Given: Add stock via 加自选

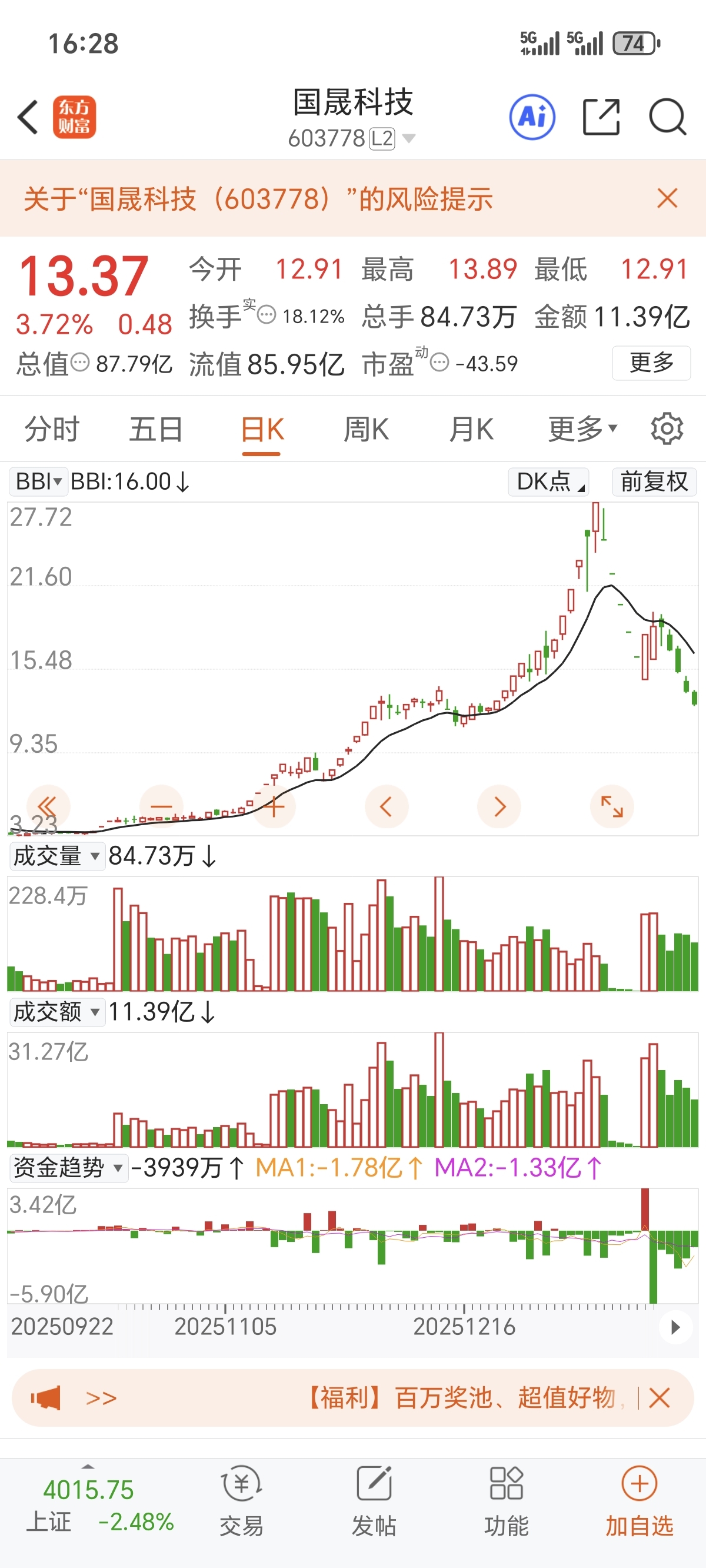Looking at the screenshot, I should (x=639, y=1500).
